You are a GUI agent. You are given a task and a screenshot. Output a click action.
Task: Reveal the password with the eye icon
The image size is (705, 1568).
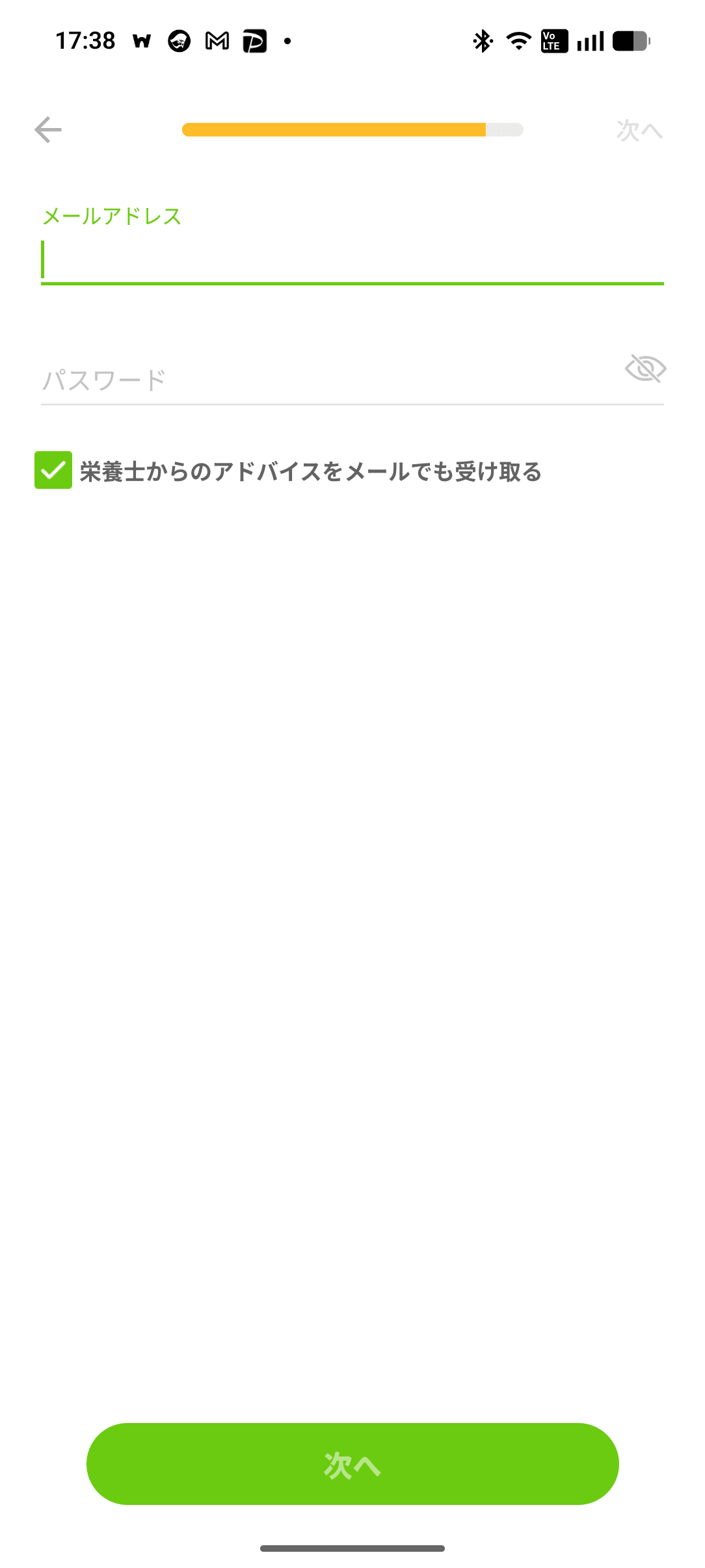coord(645,368)
